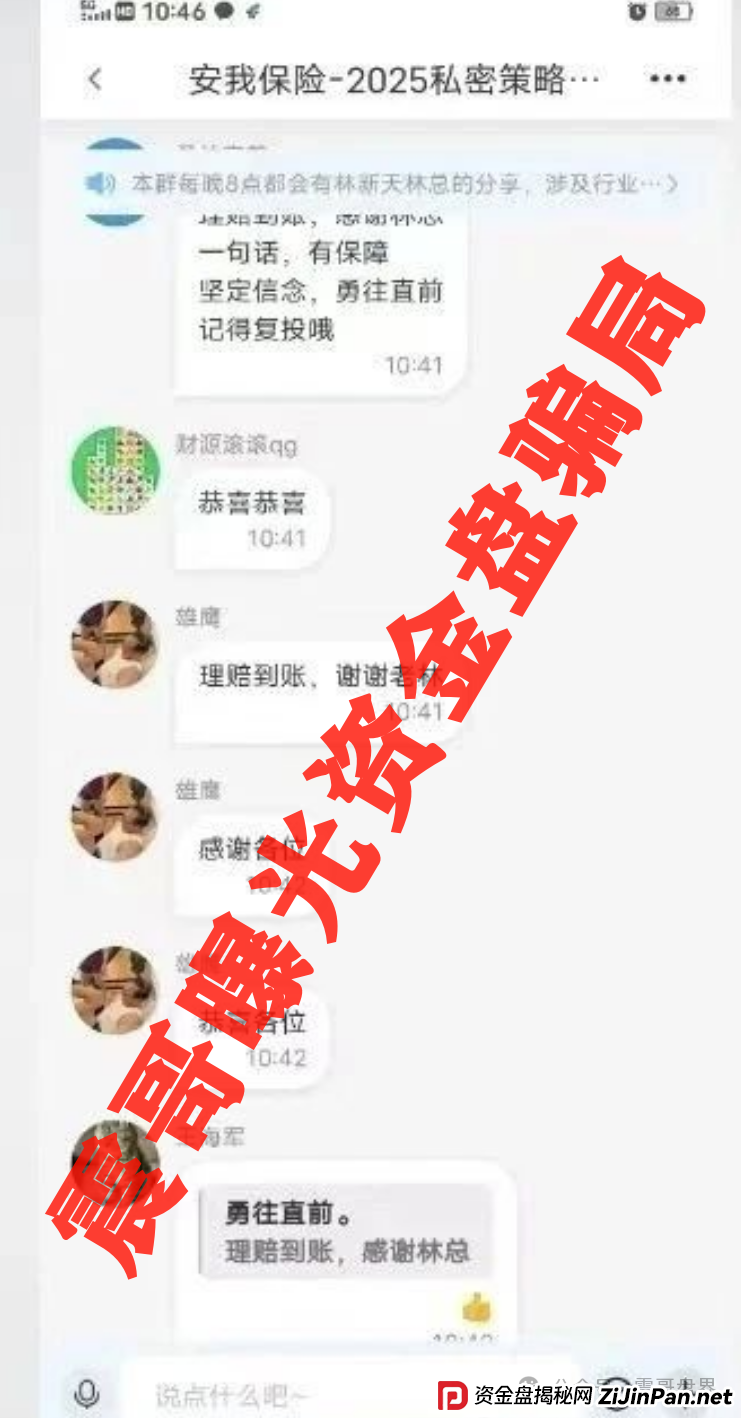Open the quoted message 勇往直前
741x1418 pixels.
[347, 1232]
